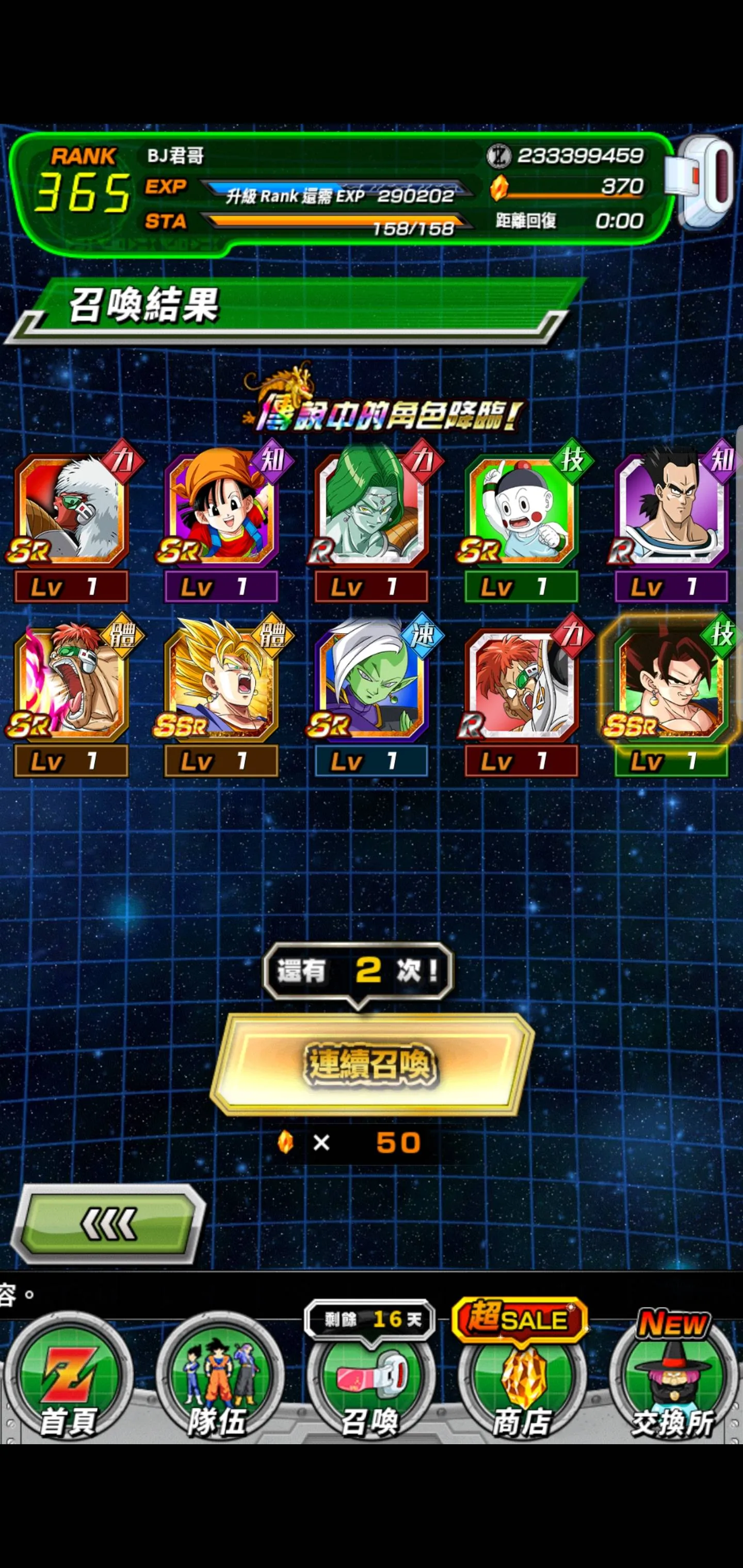The height and width of the screenshot is (1568, 743).
Task: Open the 交換所 exchange tab
Action: [673, 1381]
